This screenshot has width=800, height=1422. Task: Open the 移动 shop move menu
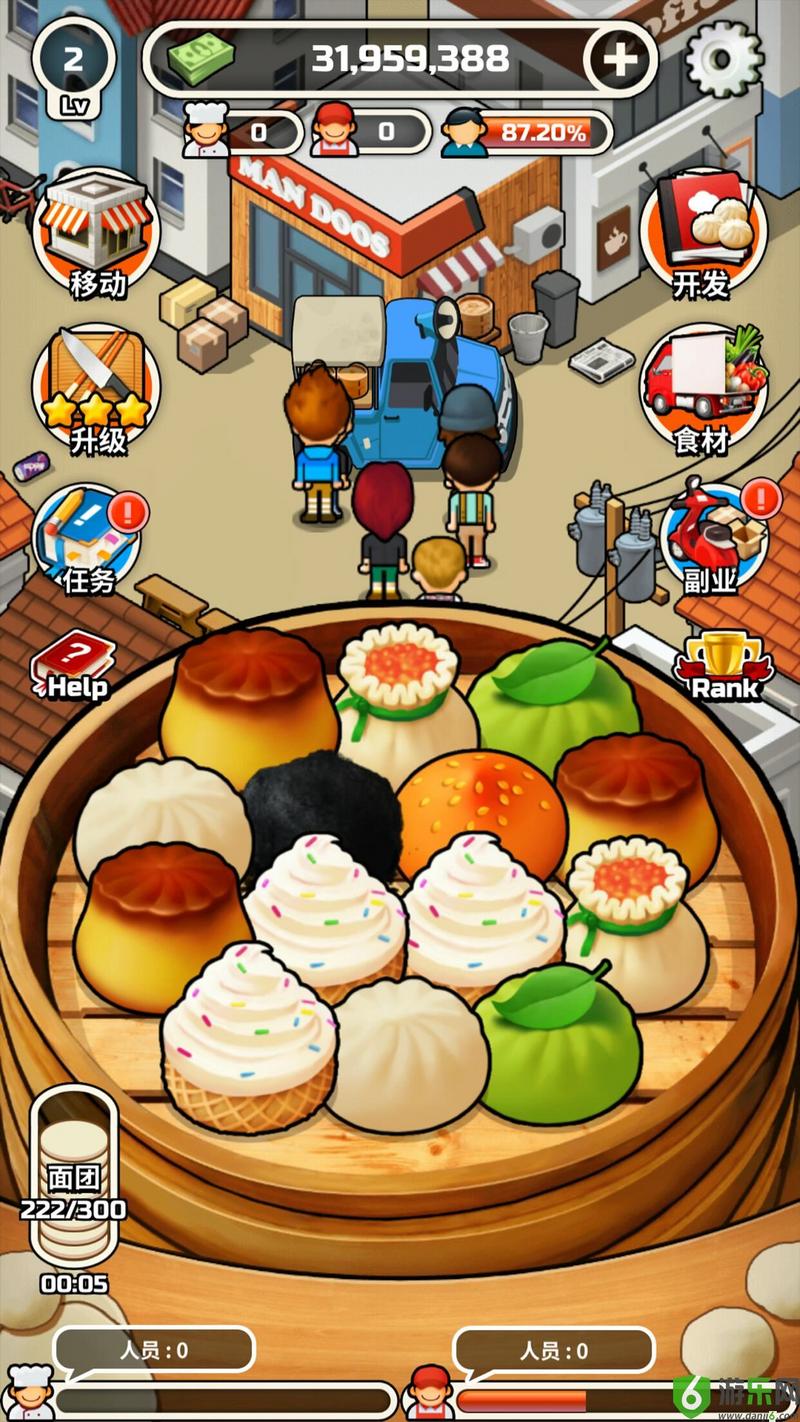pyautogui.click(x=97, y=236)
